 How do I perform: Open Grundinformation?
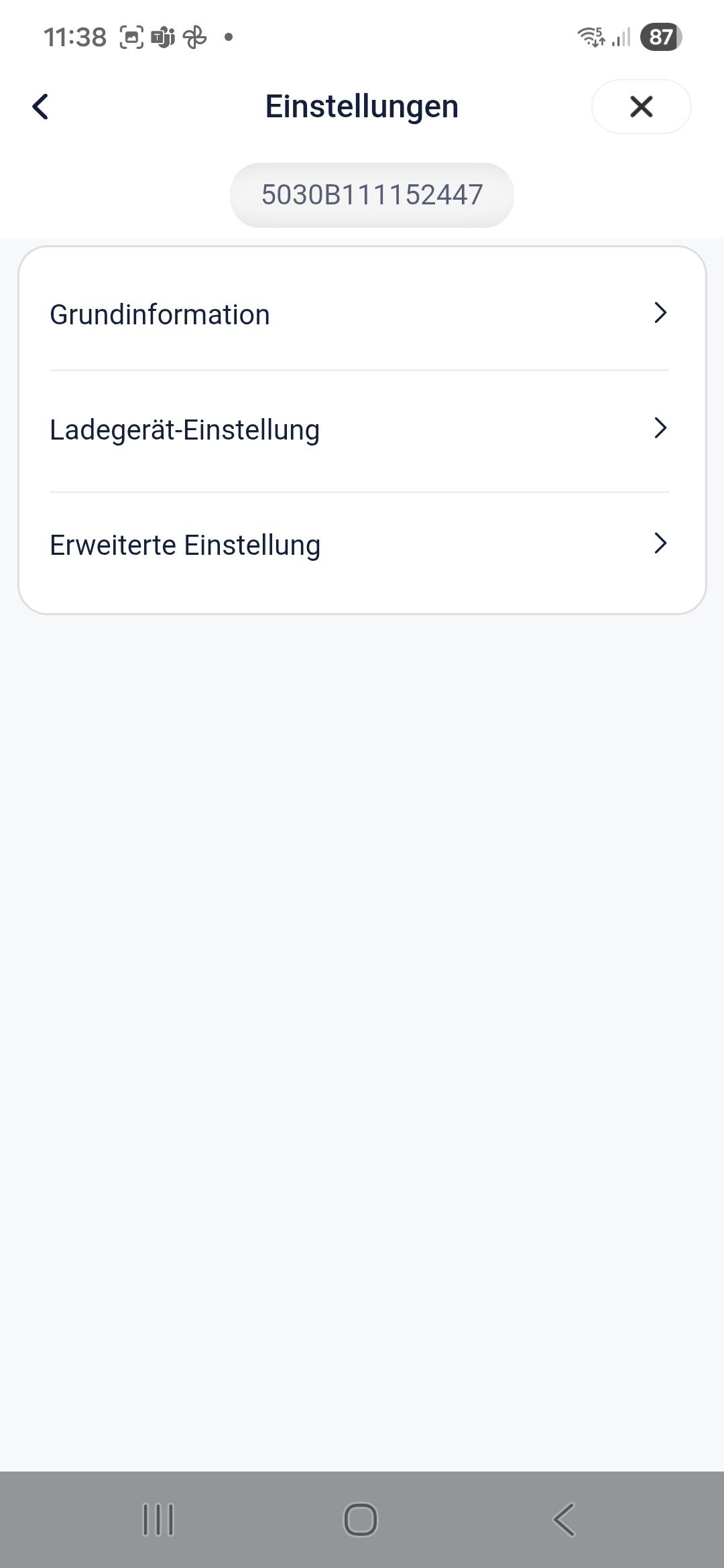click(x=361, y=314)
